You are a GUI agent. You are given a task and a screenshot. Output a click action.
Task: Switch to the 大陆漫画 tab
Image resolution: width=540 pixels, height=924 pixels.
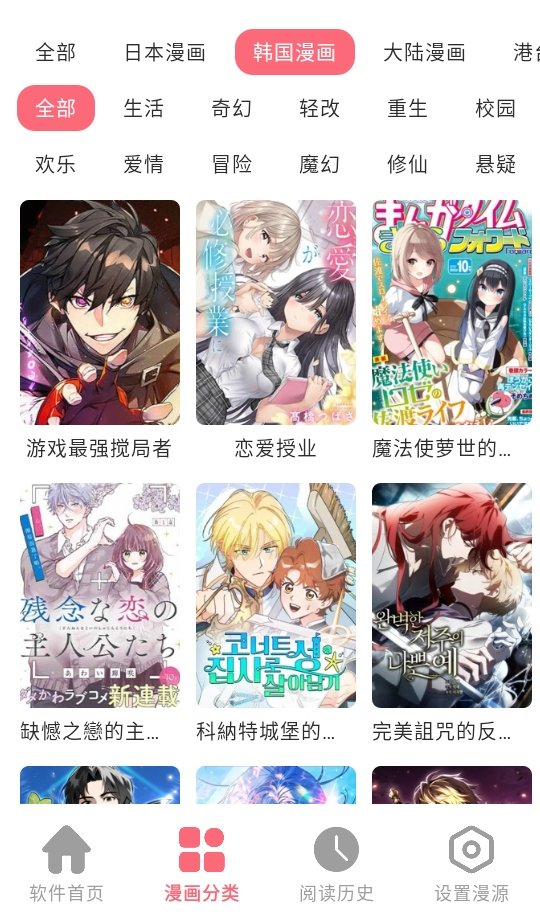coord(424,52)
